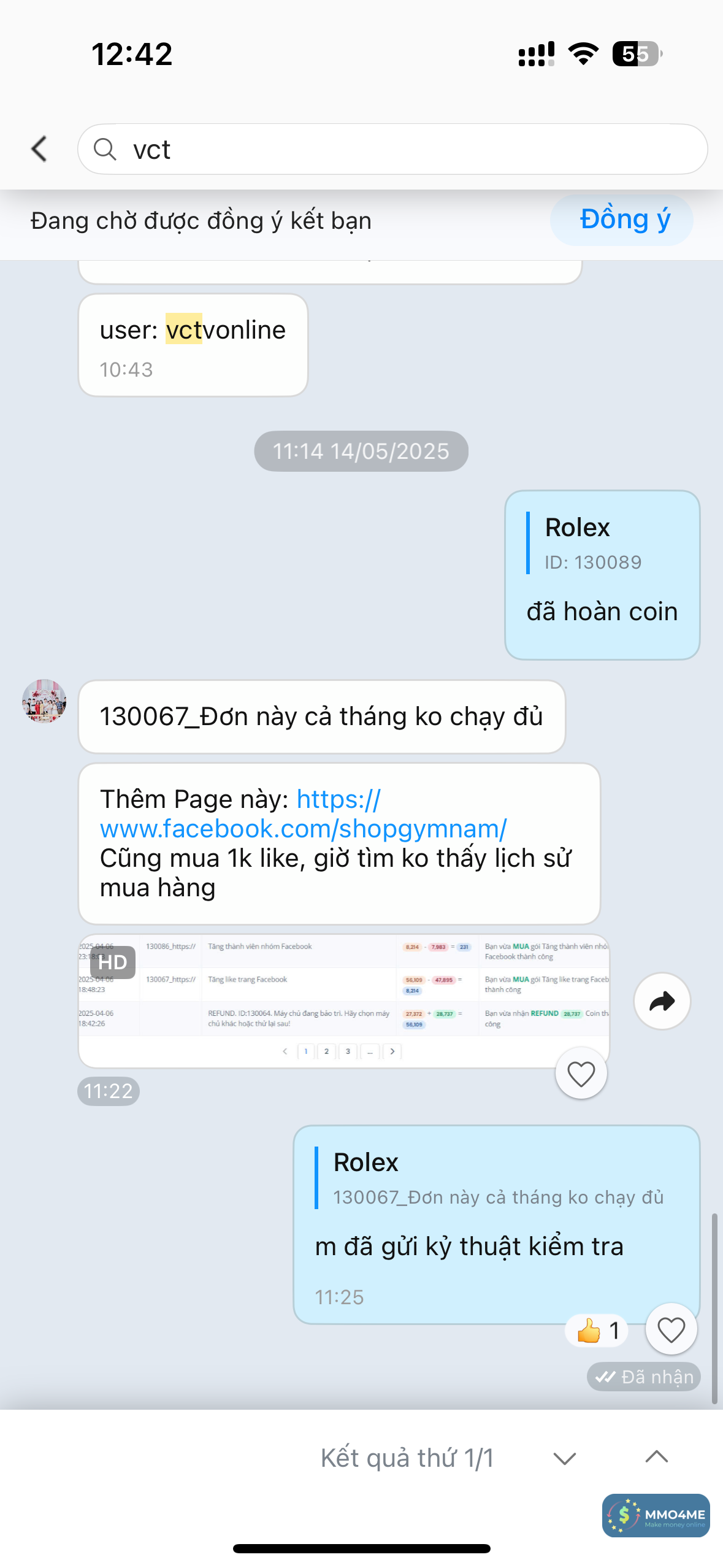The width and height of the screenshot is (723, 1568).
Task: Accept friend request with Đồng ý
Action: tap(624, 220)
